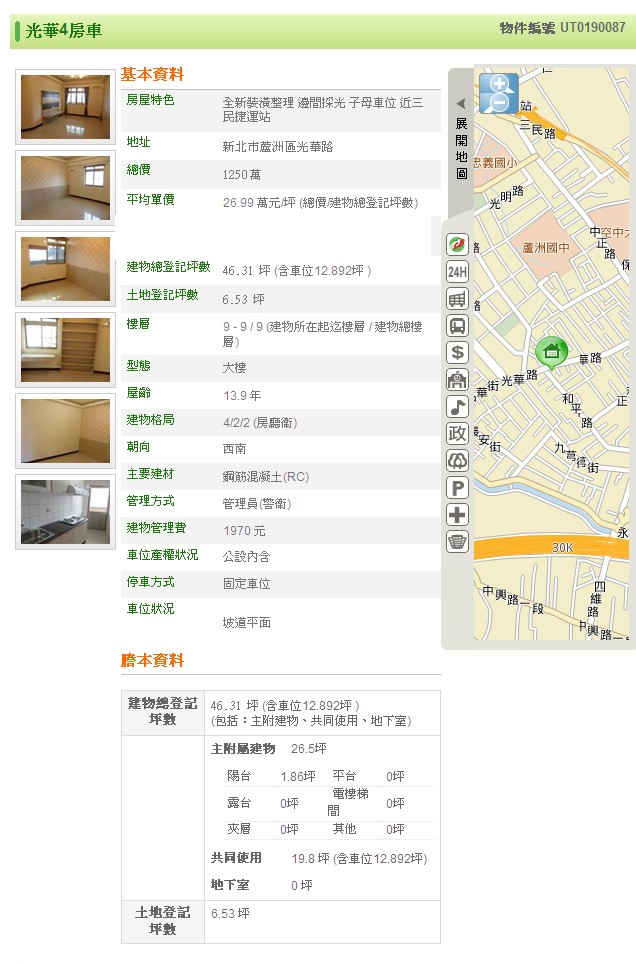The height and width of the screenshot is (964, 636).
Task: Show supermarkets with shopping cart icon
Action: 457,299
